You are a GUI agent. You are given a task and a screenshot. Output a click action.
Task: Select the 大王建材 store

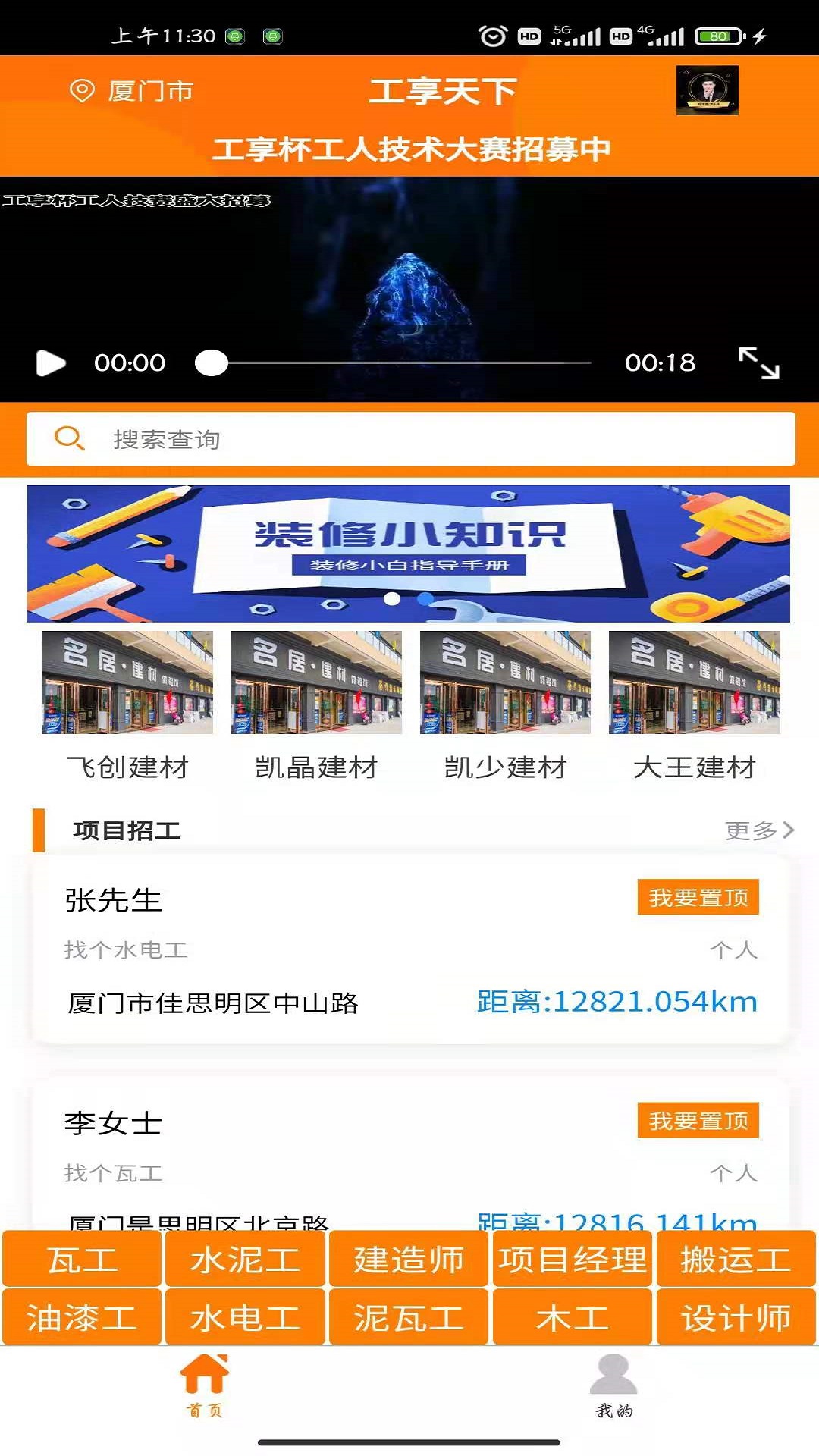695,705
